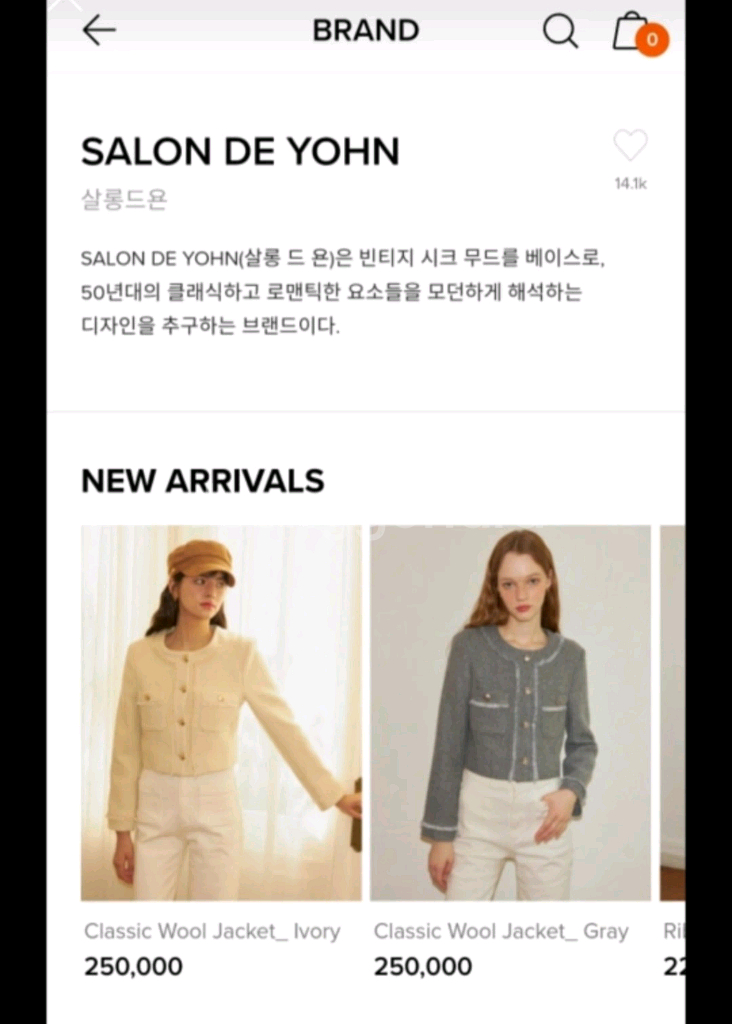Select the heart above the 14.1k follower count
This screenshot has width=732, height=1024.
tap(630, 146)
